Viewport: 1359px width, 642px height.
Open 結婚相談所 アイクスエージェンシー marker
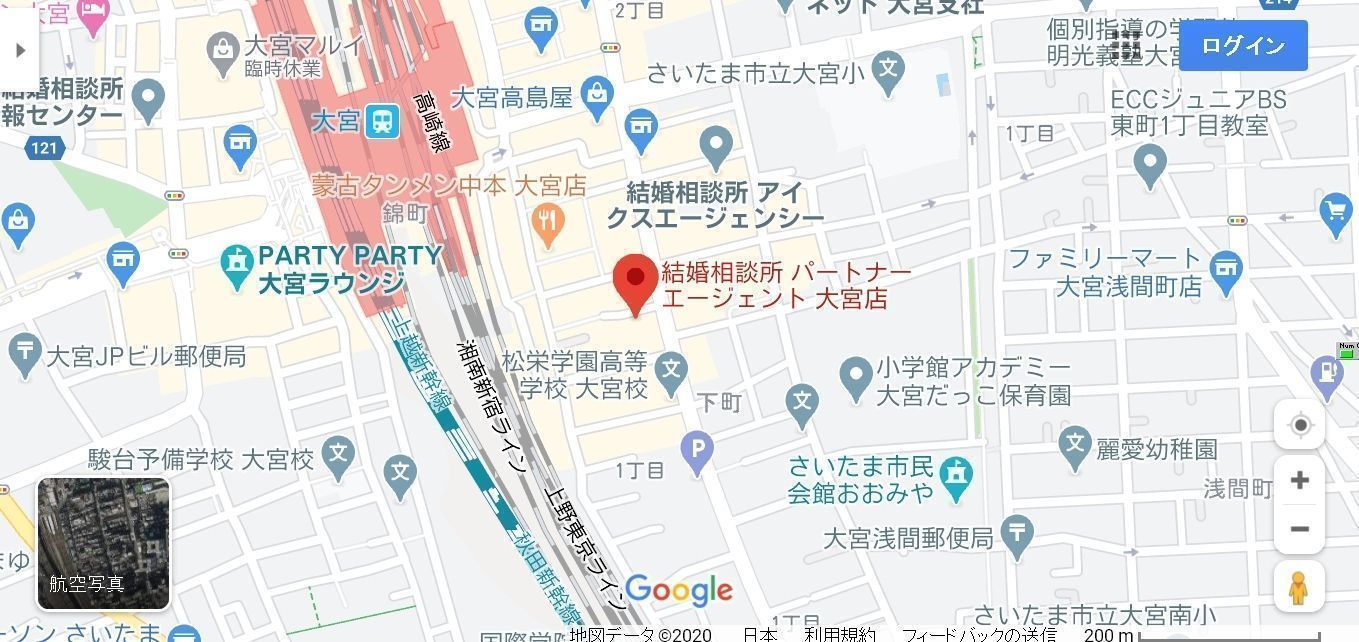[716, 148]
